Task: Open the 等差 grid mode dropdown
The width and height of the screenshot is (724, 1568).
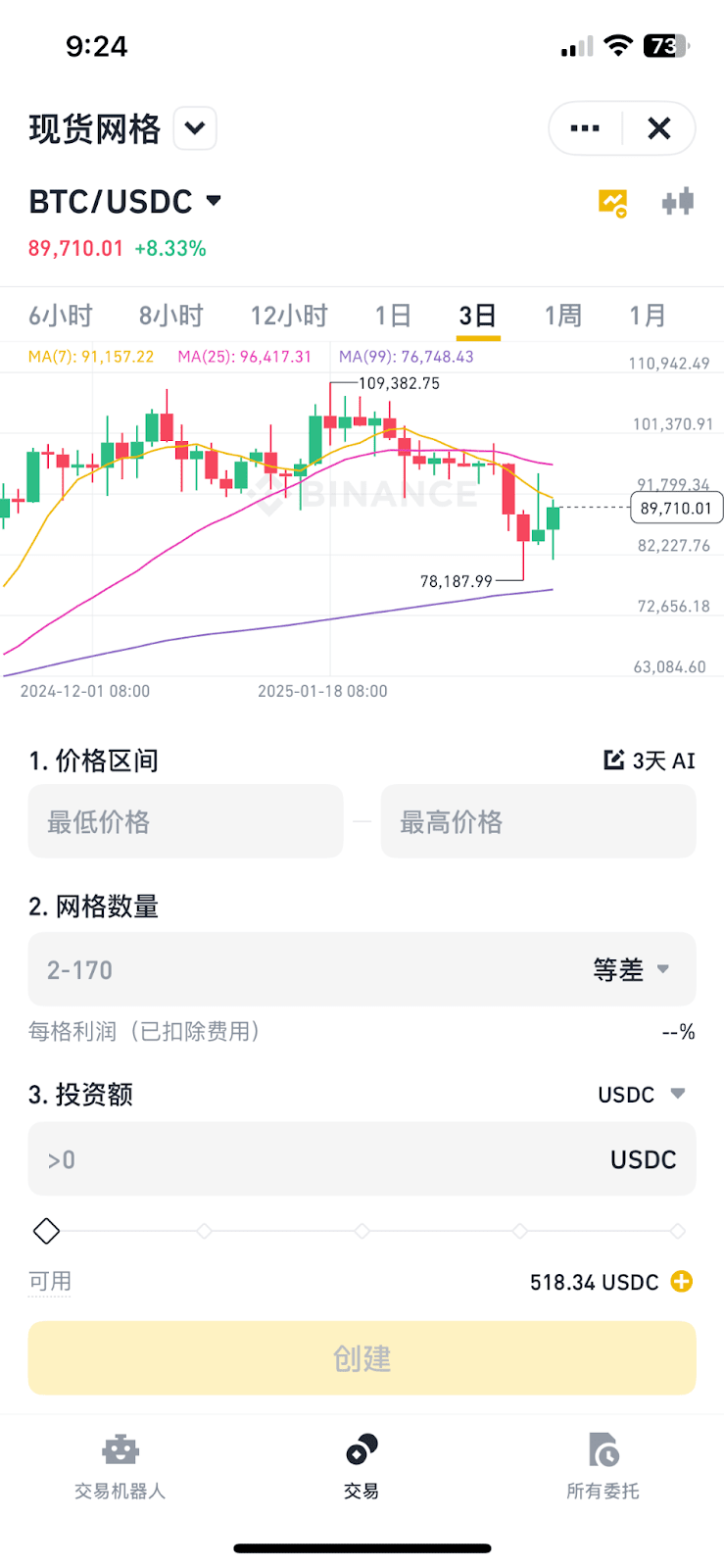Action: pyautogui.click(x=632, y=970)
